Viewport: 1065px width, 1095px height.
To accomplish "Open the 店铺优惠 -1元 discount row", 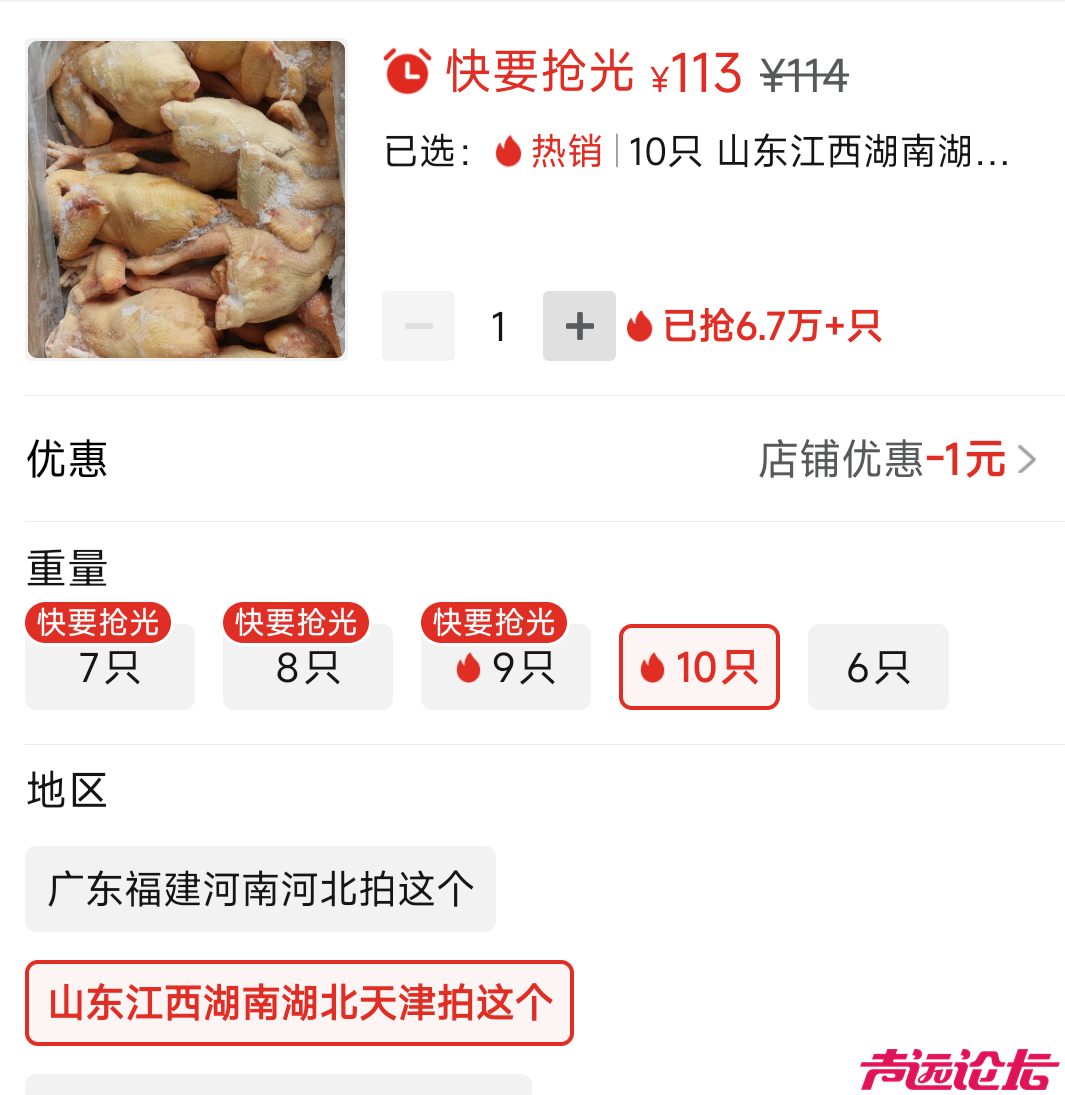I will tap(897, 460).
